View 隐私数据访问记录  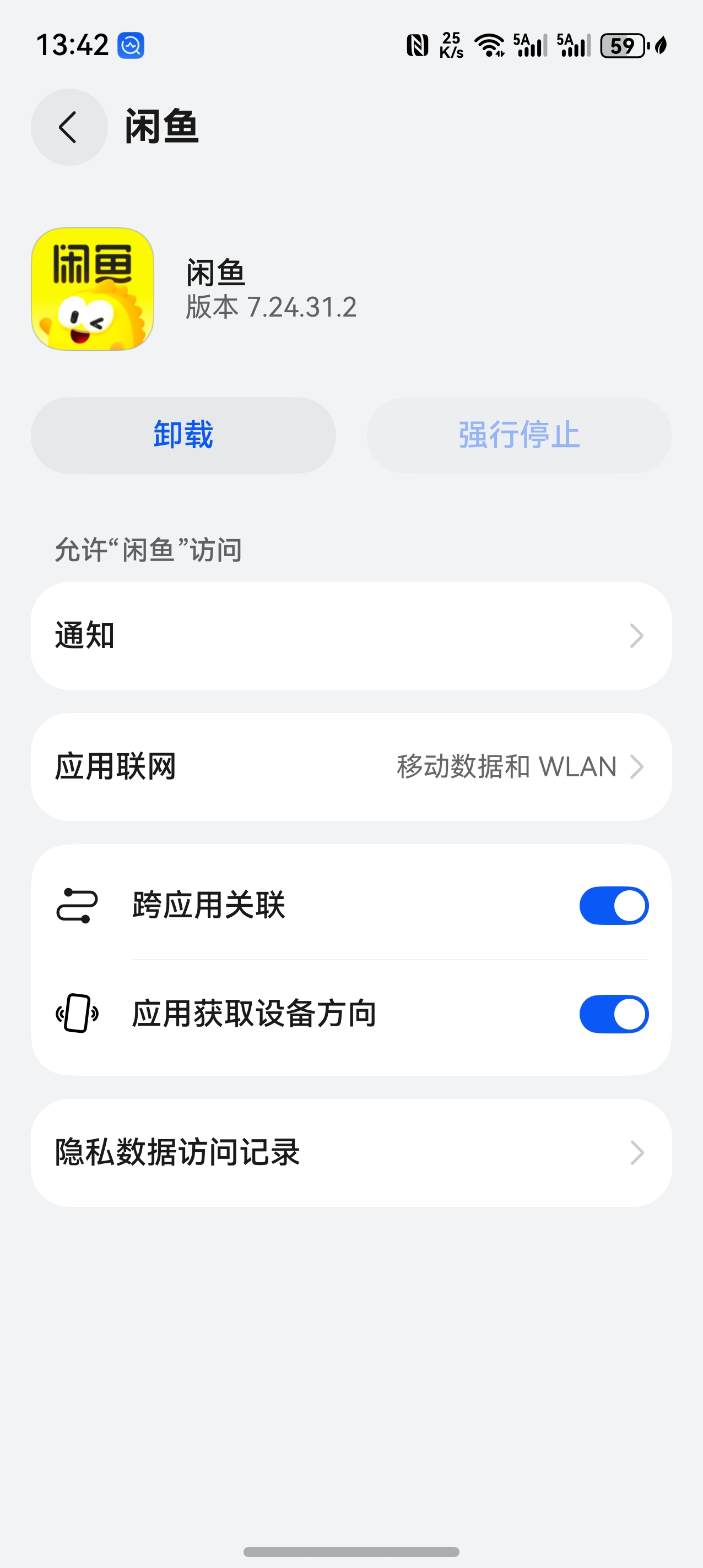351,1152
